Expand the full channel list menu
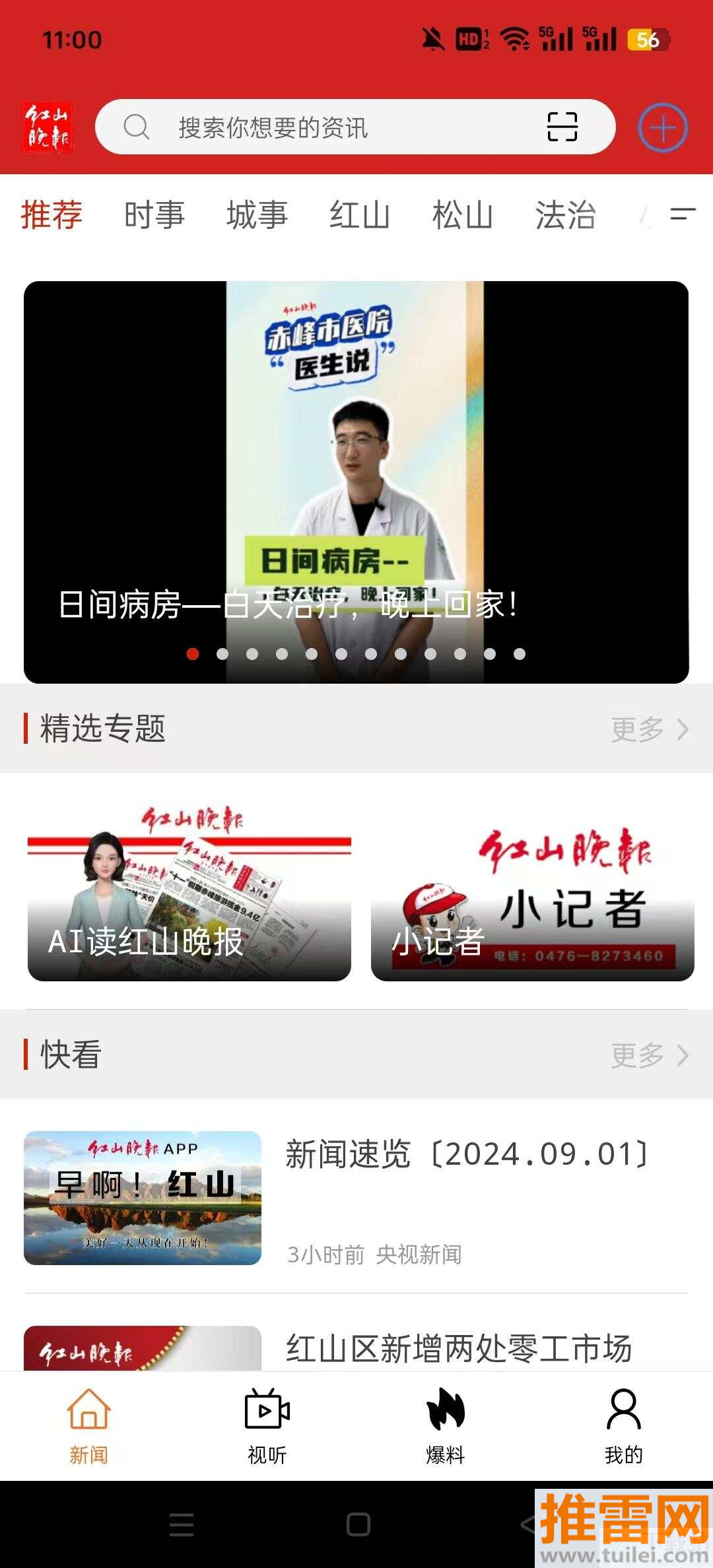713x1568 pixels. tap(683, 214)
